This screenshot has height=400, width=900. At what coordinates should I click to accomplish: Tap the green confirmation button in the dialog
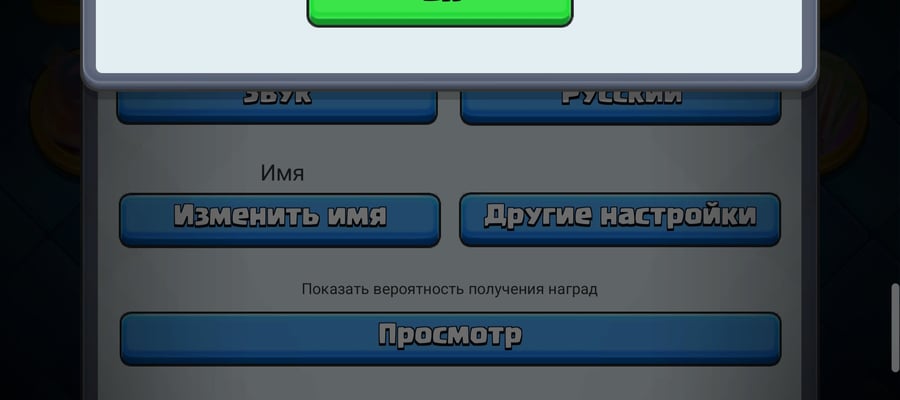pos(440,13)
